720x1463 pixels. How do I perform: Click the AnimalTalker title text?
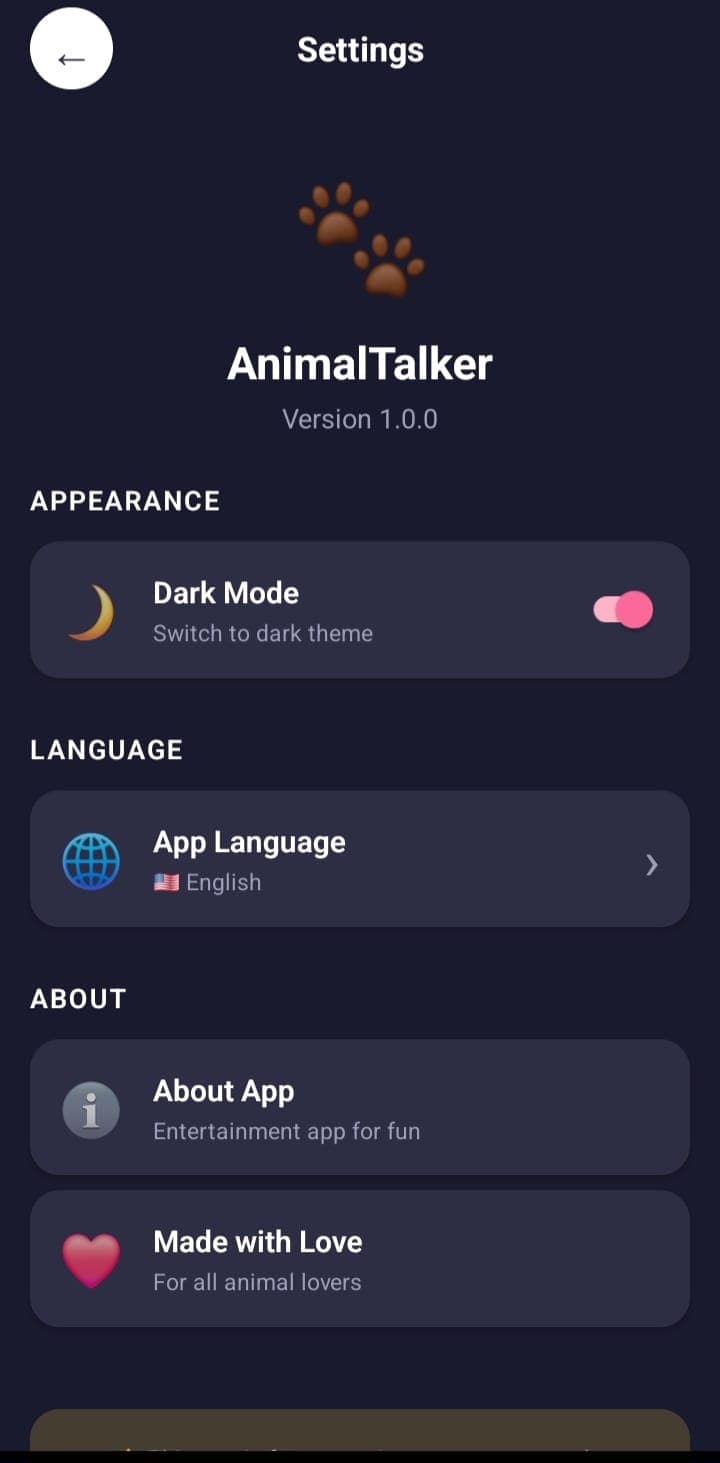[360, 363]
